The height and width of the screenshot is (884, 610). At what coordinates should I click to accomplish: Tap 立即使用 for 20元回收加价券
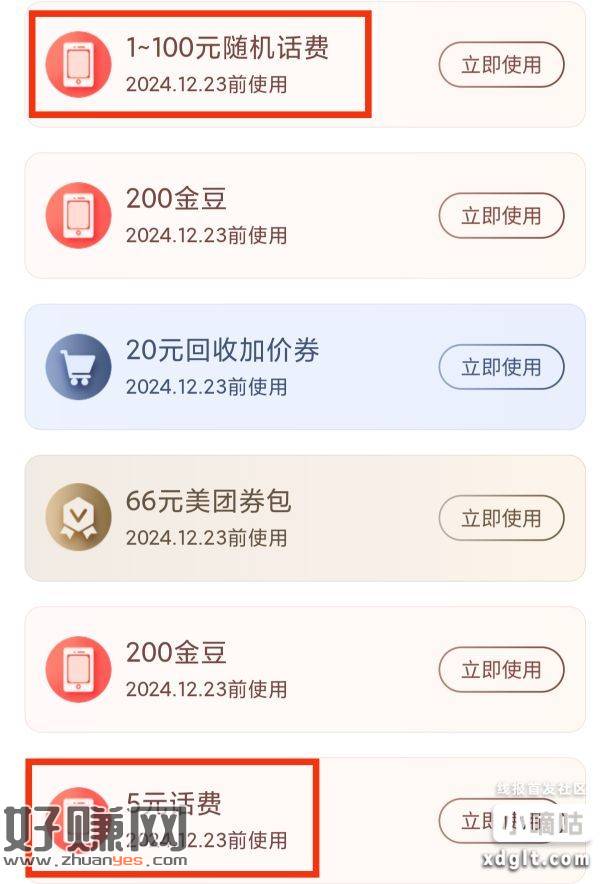click(x=501, y=367)
